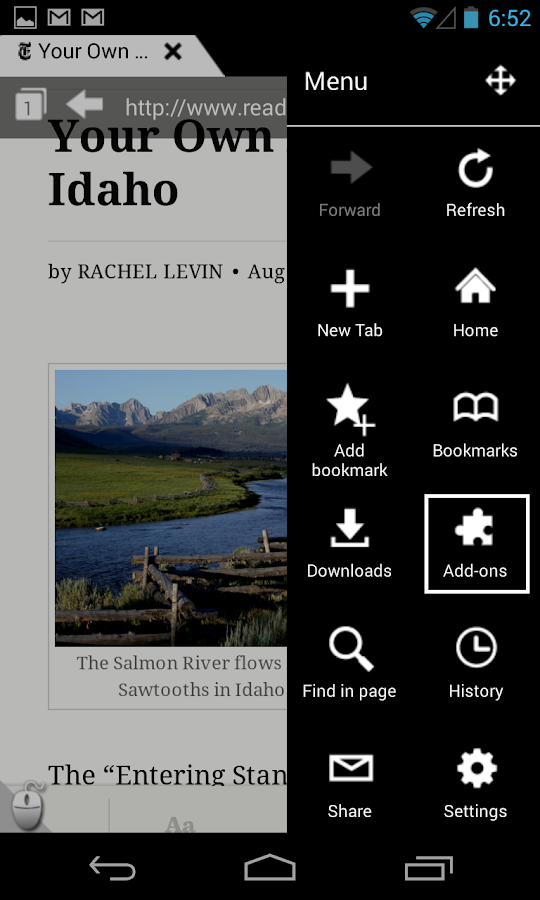Go to the Home page
Image resolution: width=540 pixels, height=900 pixels.
click(x=475, y=305)
